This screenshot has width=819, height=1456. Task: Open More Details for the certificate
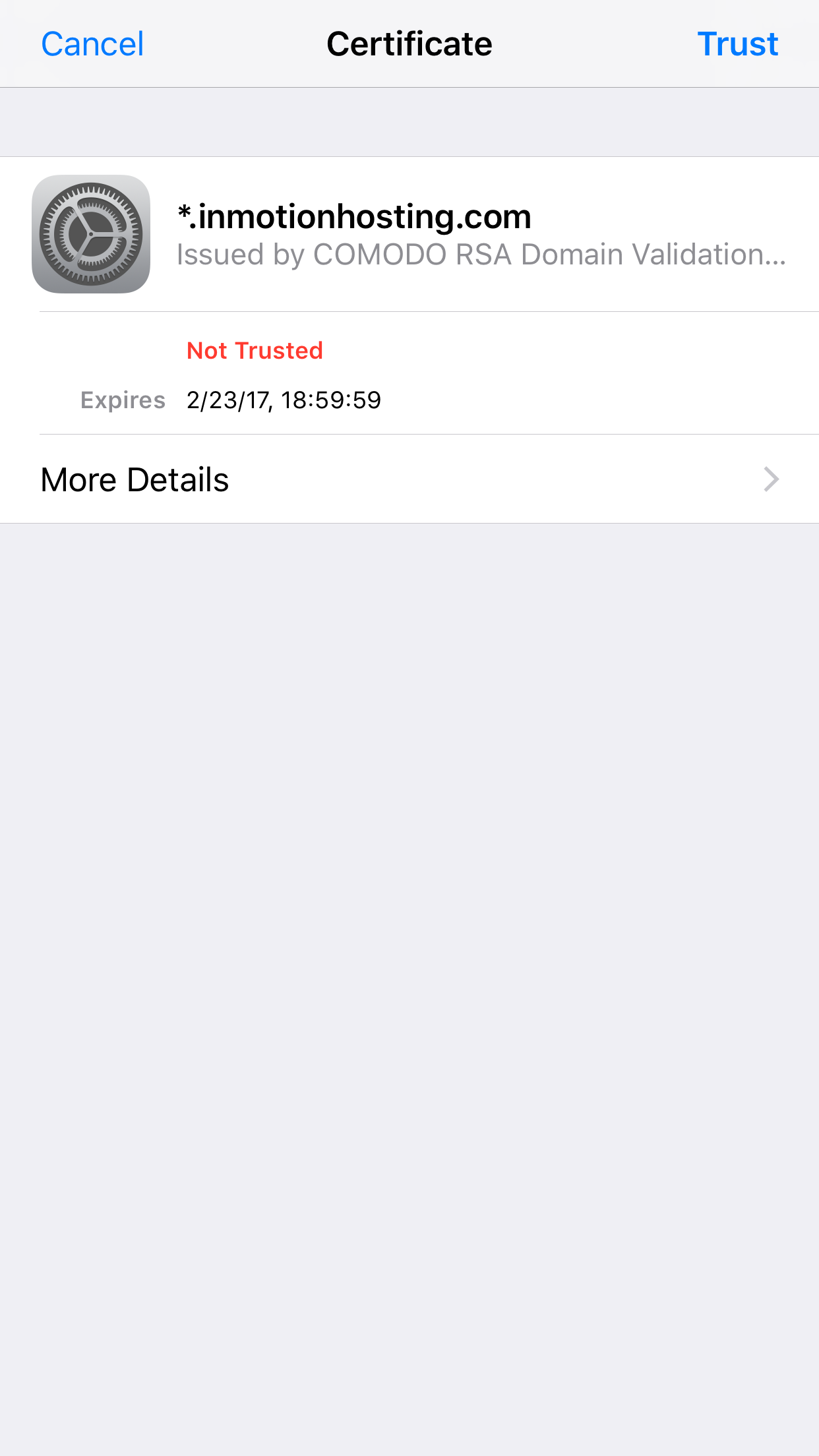[409, 479]
